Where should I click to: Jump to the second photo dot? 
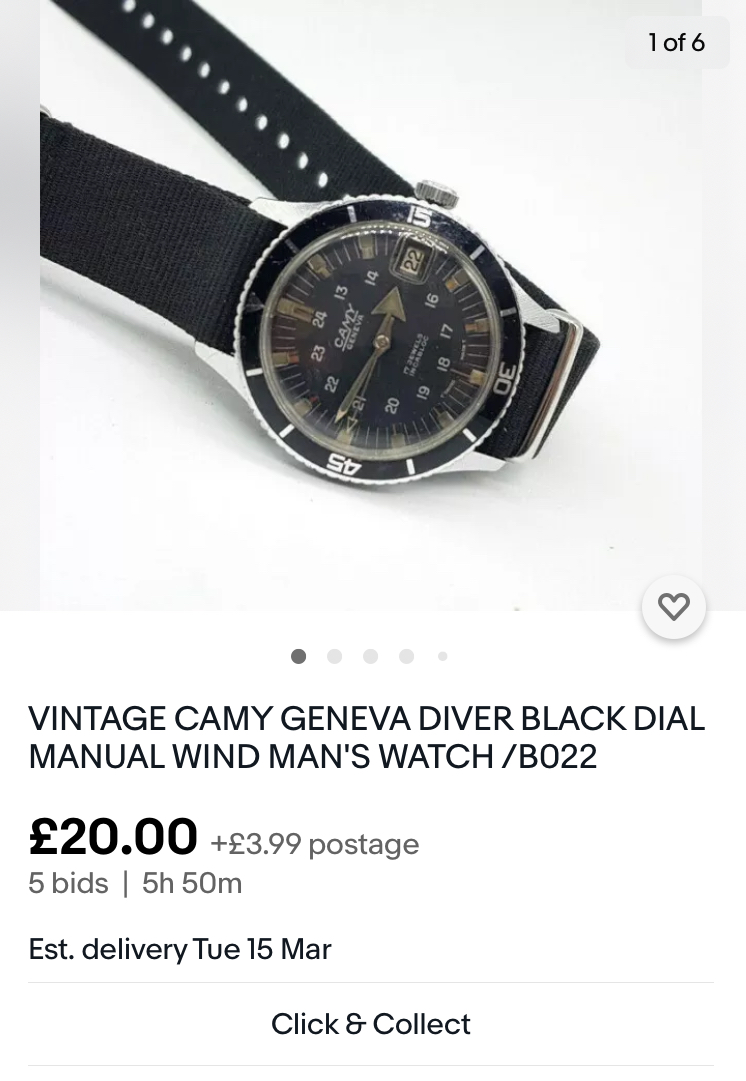[334, 656]
